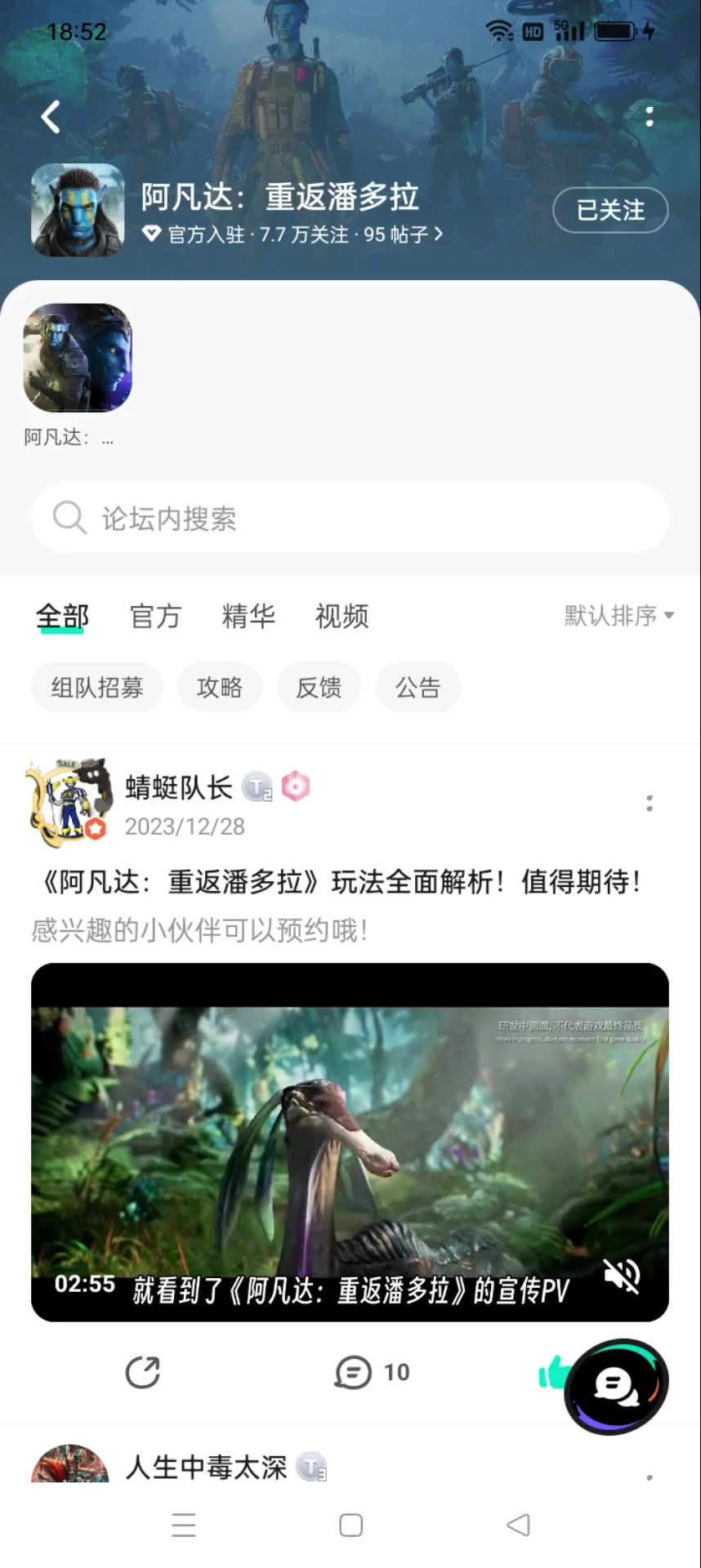Image resolution: width=701 pixels, height=1568 pixels.
Task: Unmute the video in 蜻蜓队长's post
Action: click(622, 1276)
